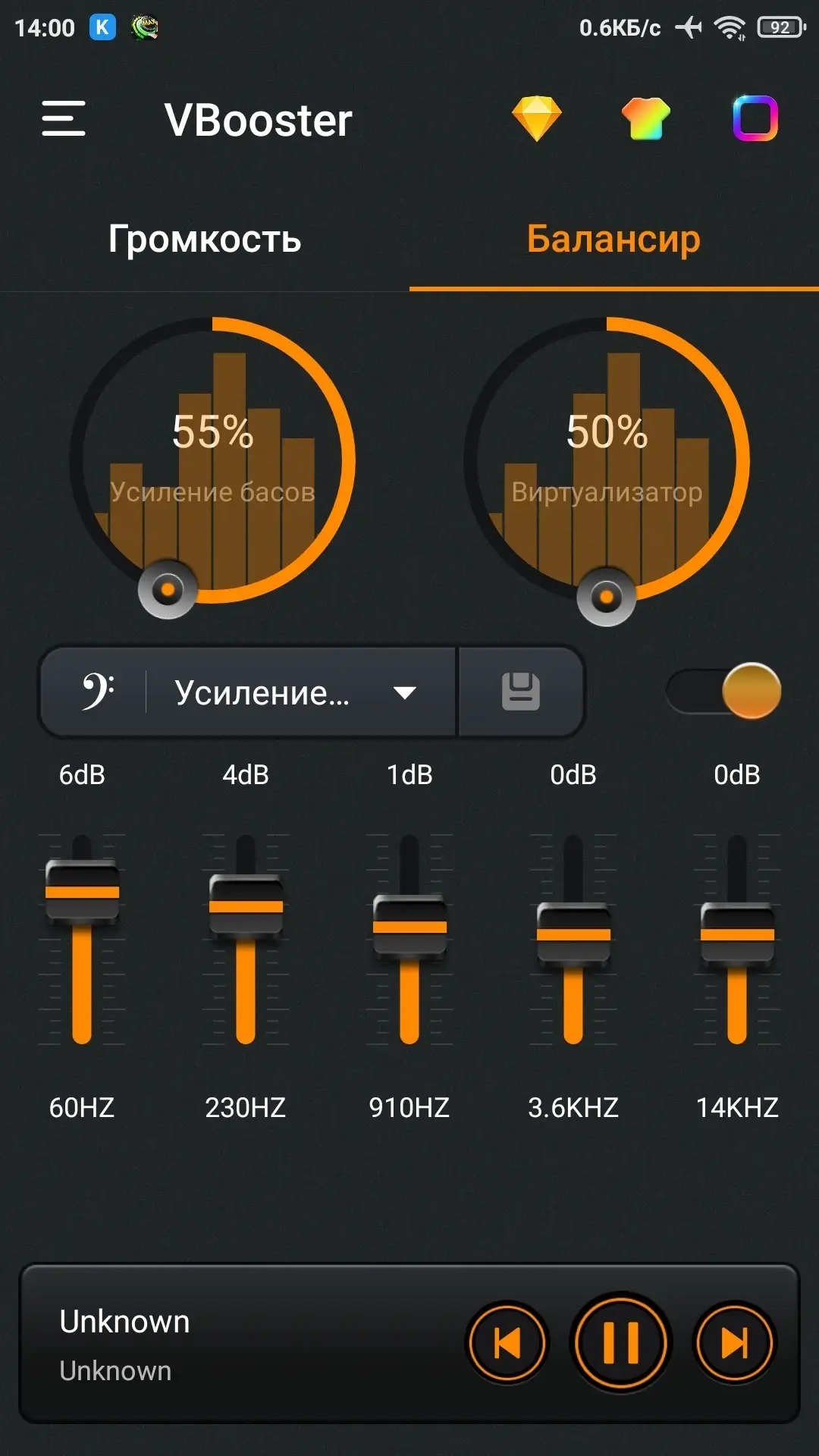Open the hamburger menu
This screenshot has height=1456, width=819.
(x=64, y=119)
